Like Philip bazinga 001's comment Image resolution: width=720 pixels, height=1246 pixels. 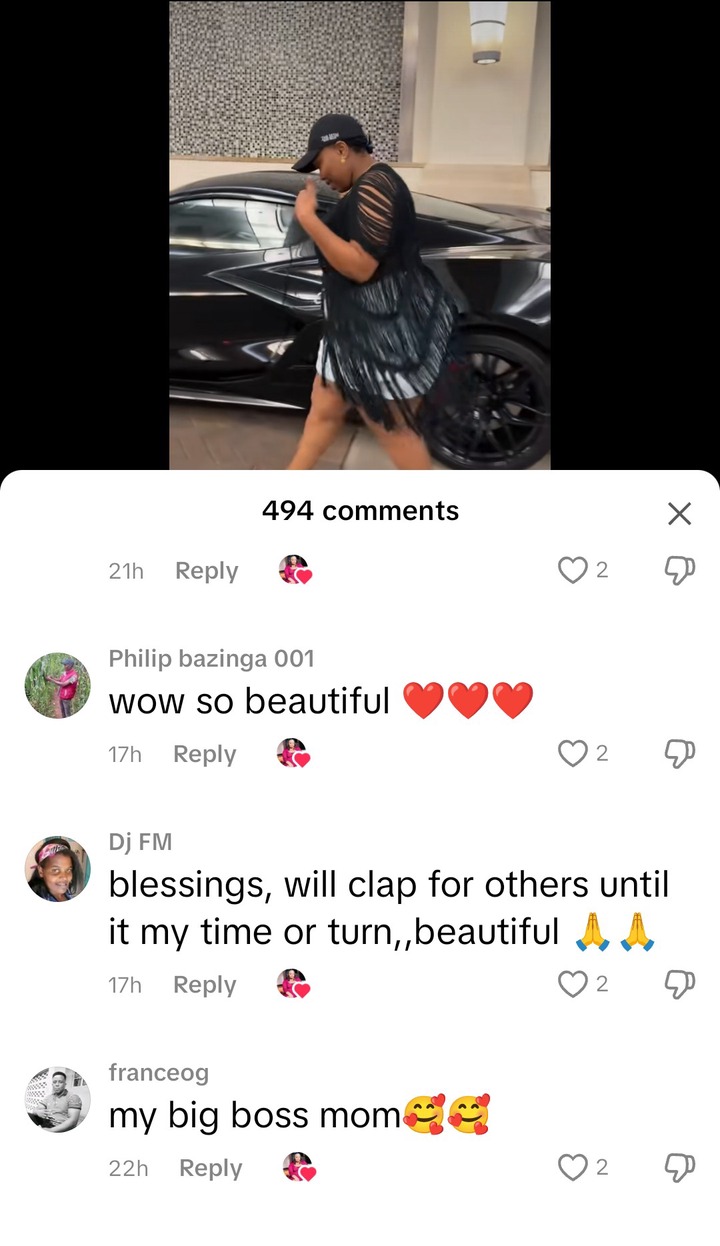pyautogui.click(x=572, y=753)
